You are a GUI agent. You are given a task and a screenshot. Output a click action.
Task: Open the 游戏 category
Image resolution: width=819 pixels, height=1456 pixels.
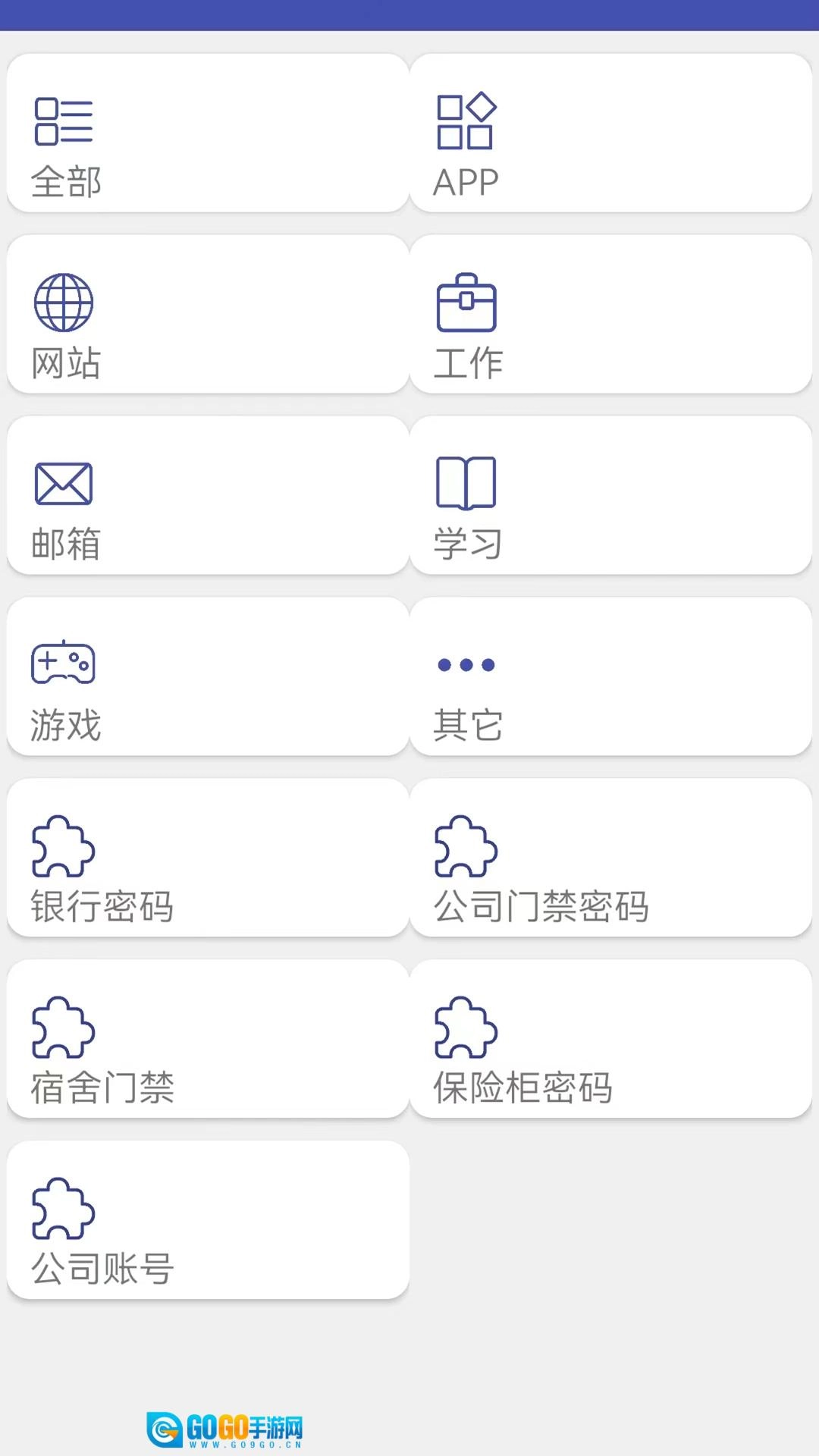pos(208,677)
